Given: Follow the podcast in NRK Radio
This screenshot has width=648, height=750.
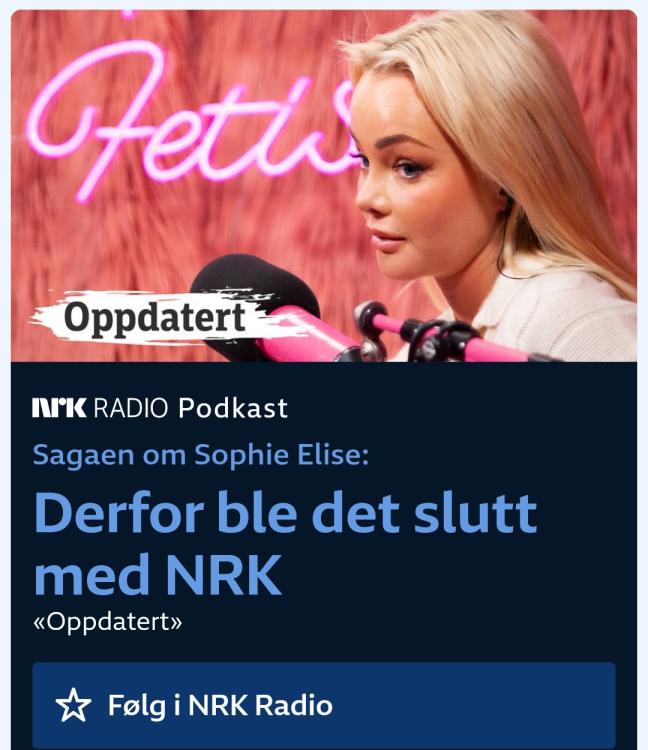Looking at the screenshot, I should click(x=323, y=705).
